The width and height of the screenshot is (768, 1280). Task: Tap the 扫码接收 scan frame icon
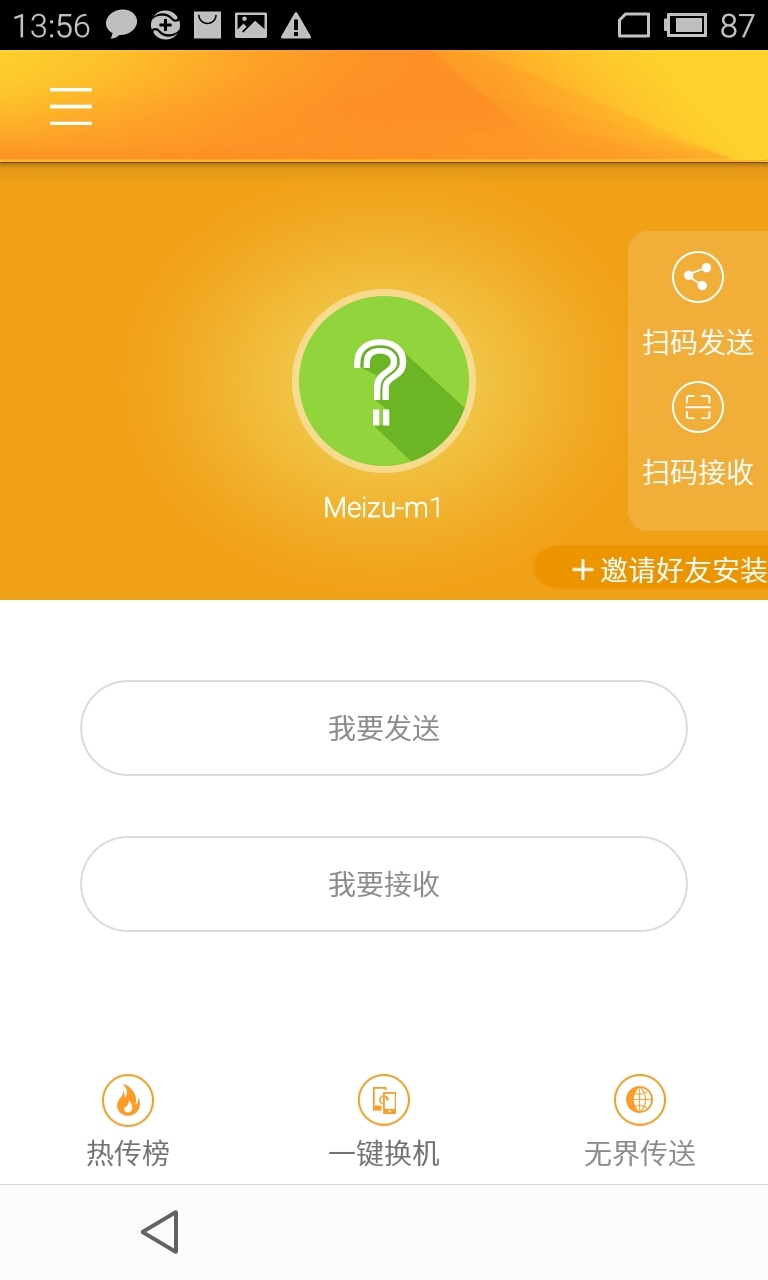pos(698,407)
